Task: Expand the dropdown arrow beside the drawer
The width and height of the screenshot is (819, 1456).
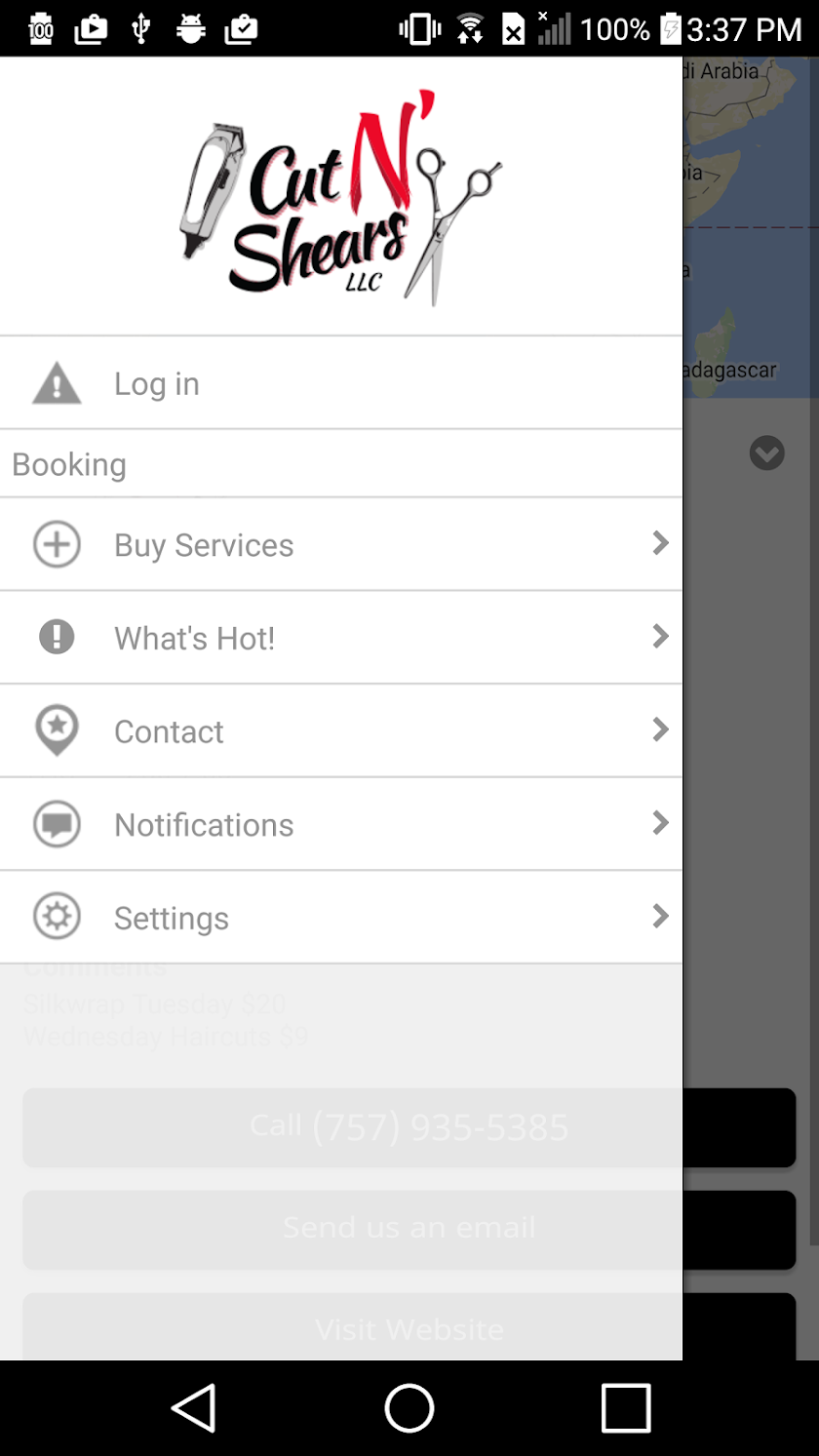Action: click(767, 453)
